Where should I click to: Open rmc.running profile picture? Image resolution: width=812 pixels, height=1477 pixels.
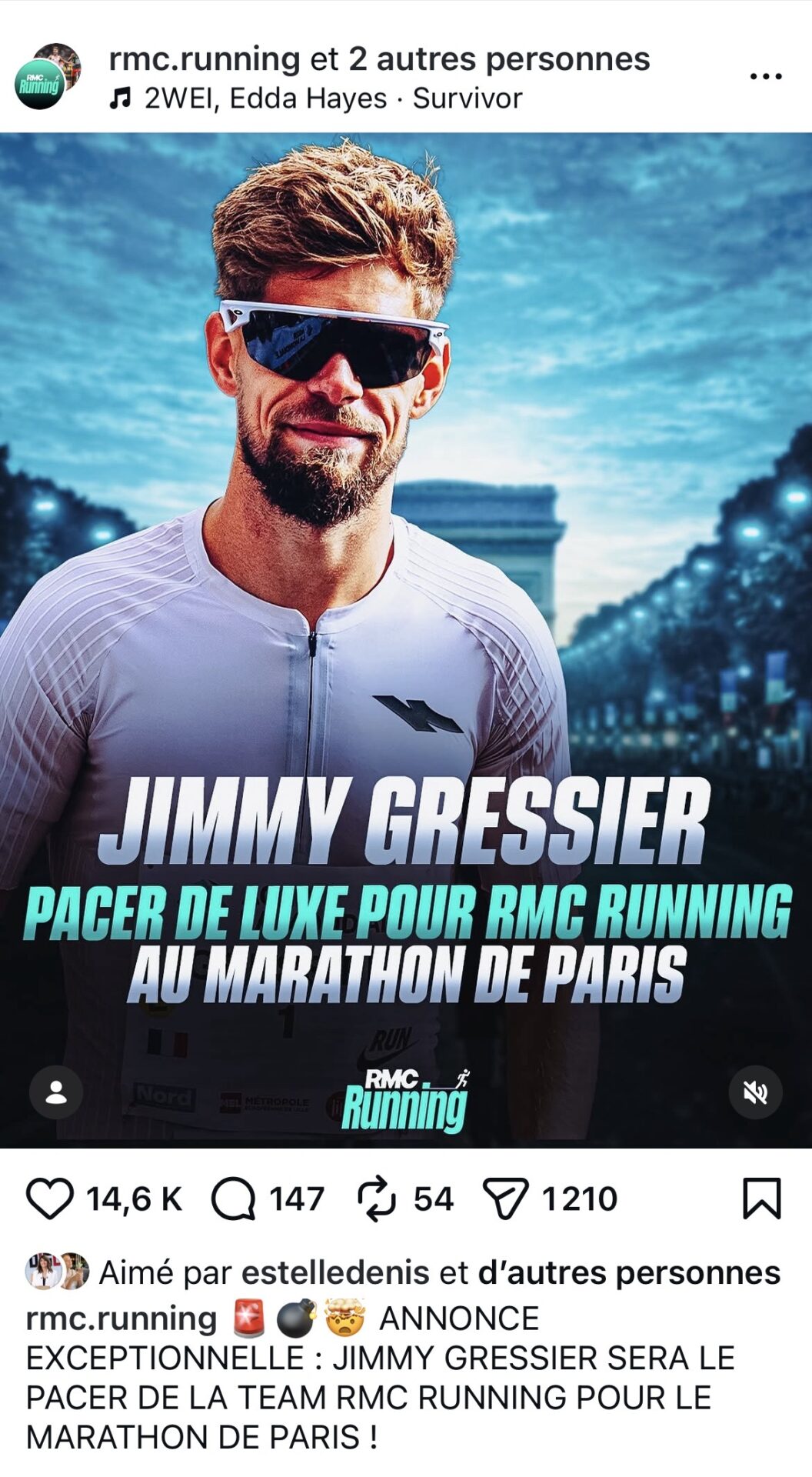point(48,76)
